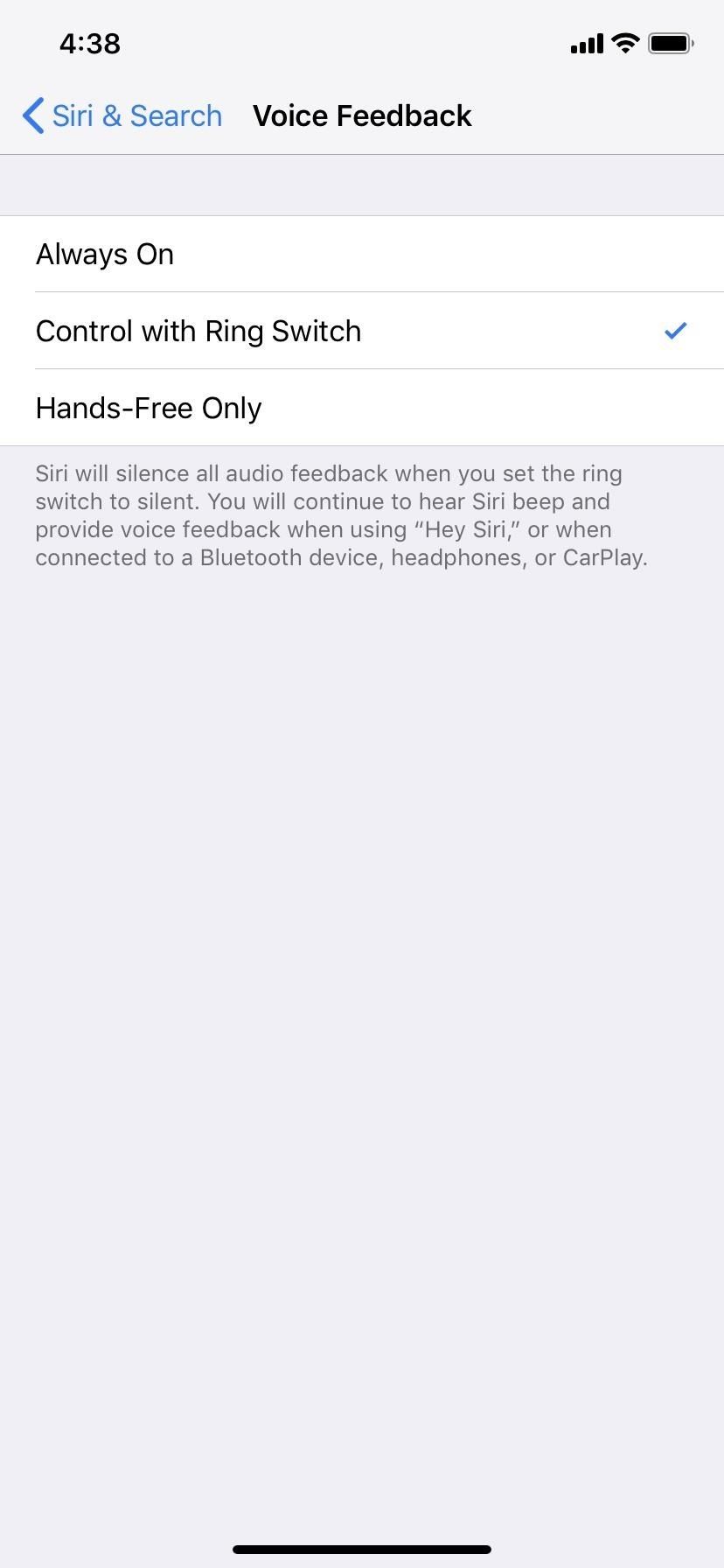Image resolution: width=724 pixels, height=1568 pixels.
Task: Click the Wi-Fi icon in the status bar
Action: pyautogui.click(x=624, y=42)
